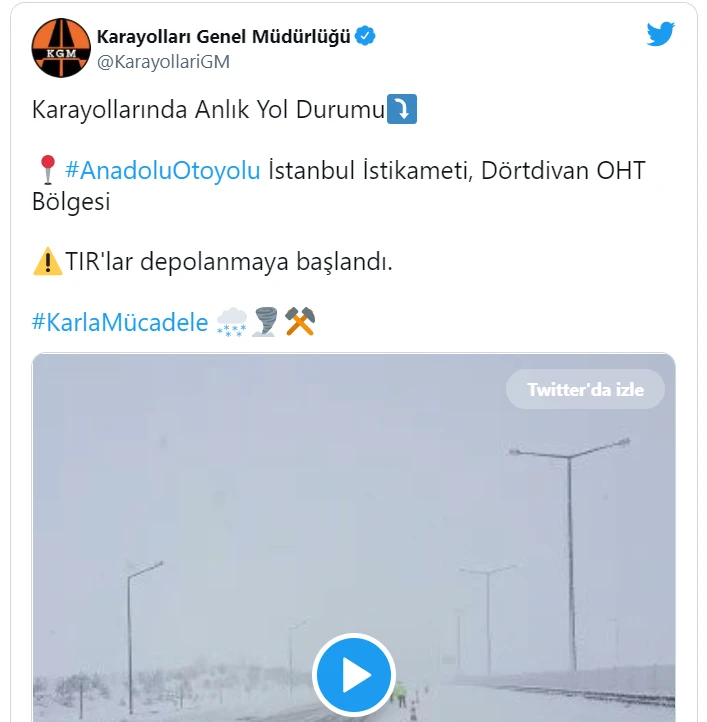707x722 pixels.
Task: Tap the Twitter'da izle button
Action: 585,390
